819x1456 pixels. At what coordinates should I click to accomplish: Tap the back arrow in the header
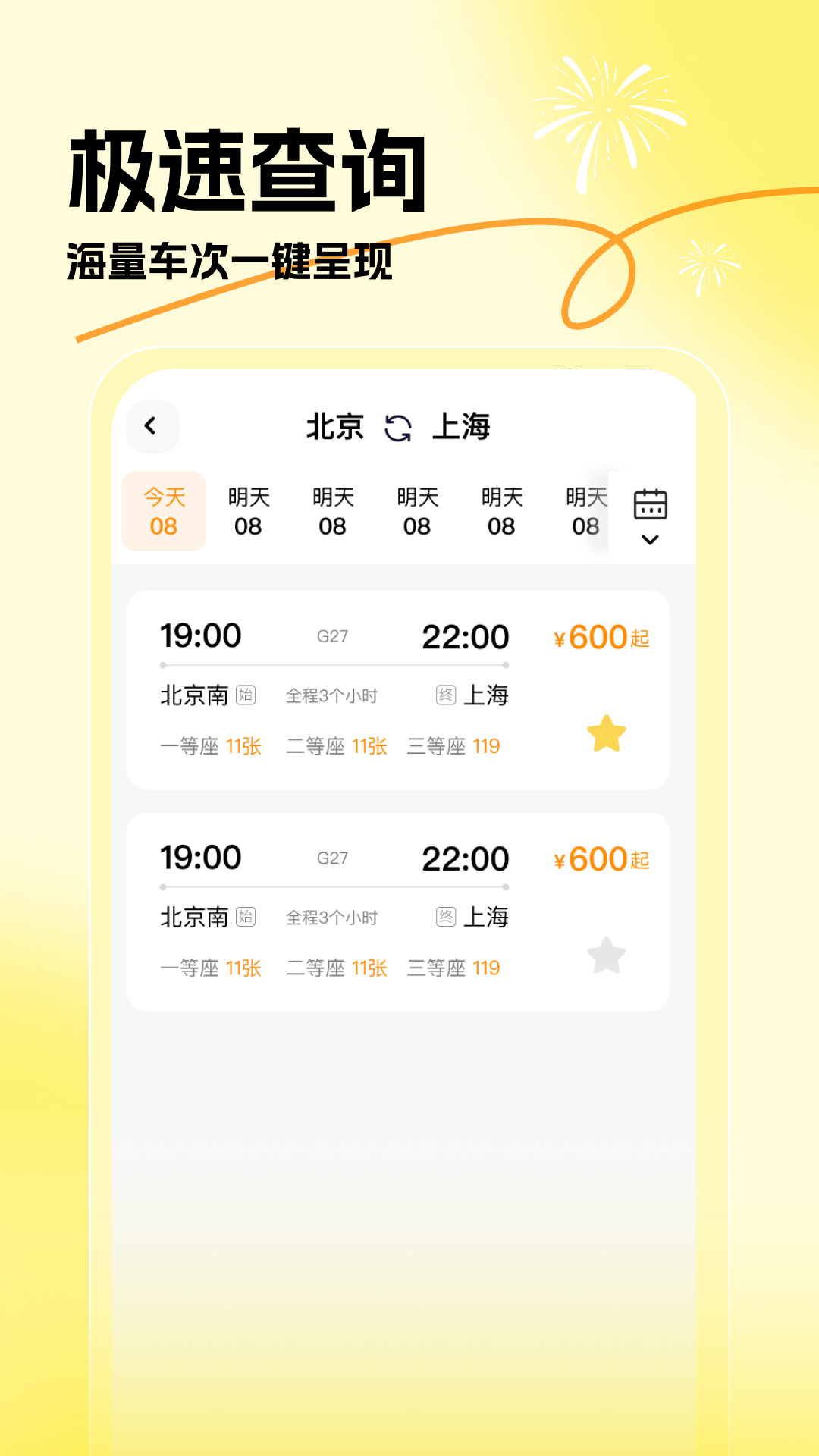150,427
